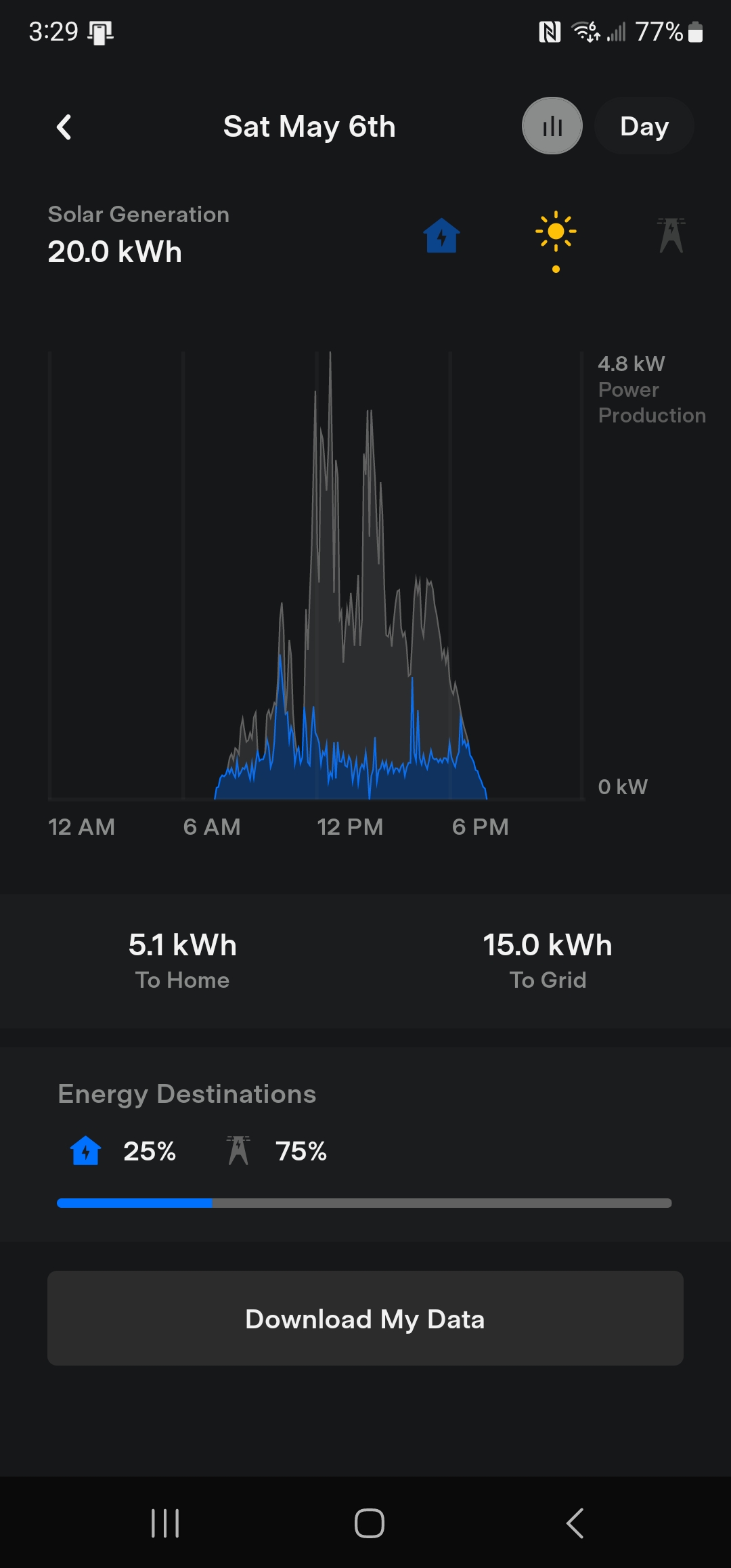
Task: Open recent apps from navigation bar
Action: (165, 1523)
